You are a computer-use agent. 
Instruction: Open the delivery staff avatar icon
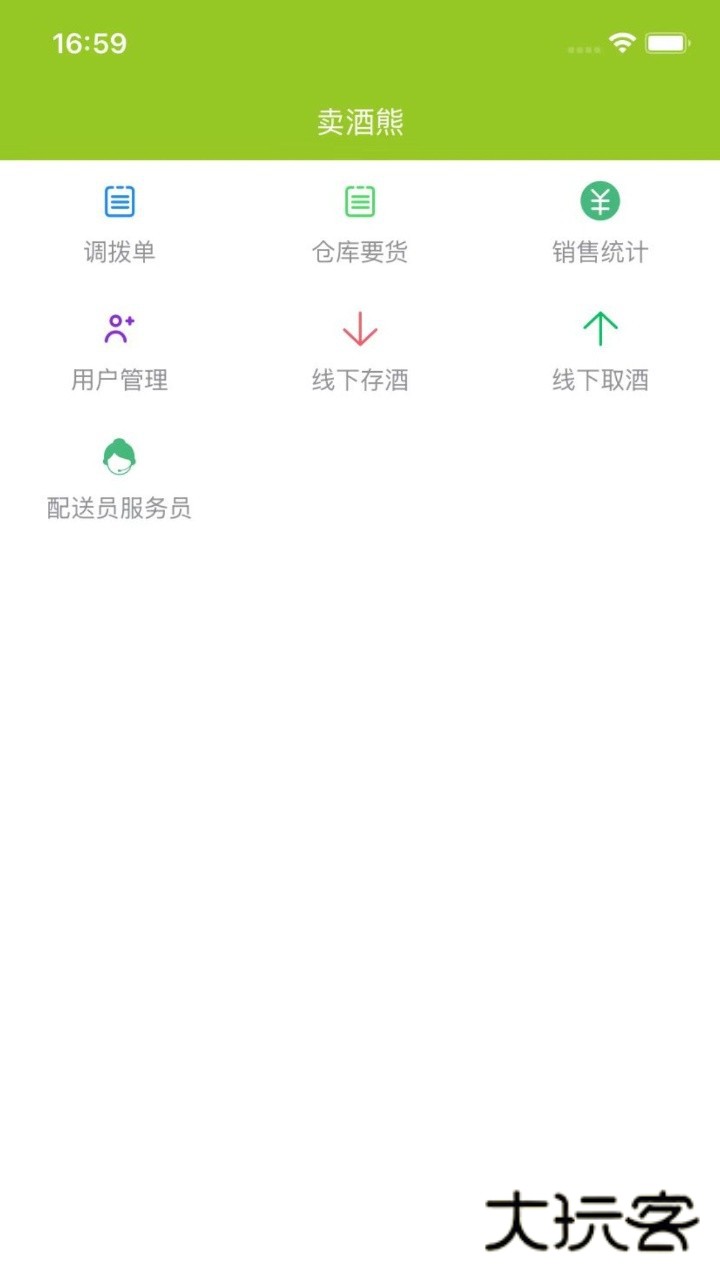119,457
